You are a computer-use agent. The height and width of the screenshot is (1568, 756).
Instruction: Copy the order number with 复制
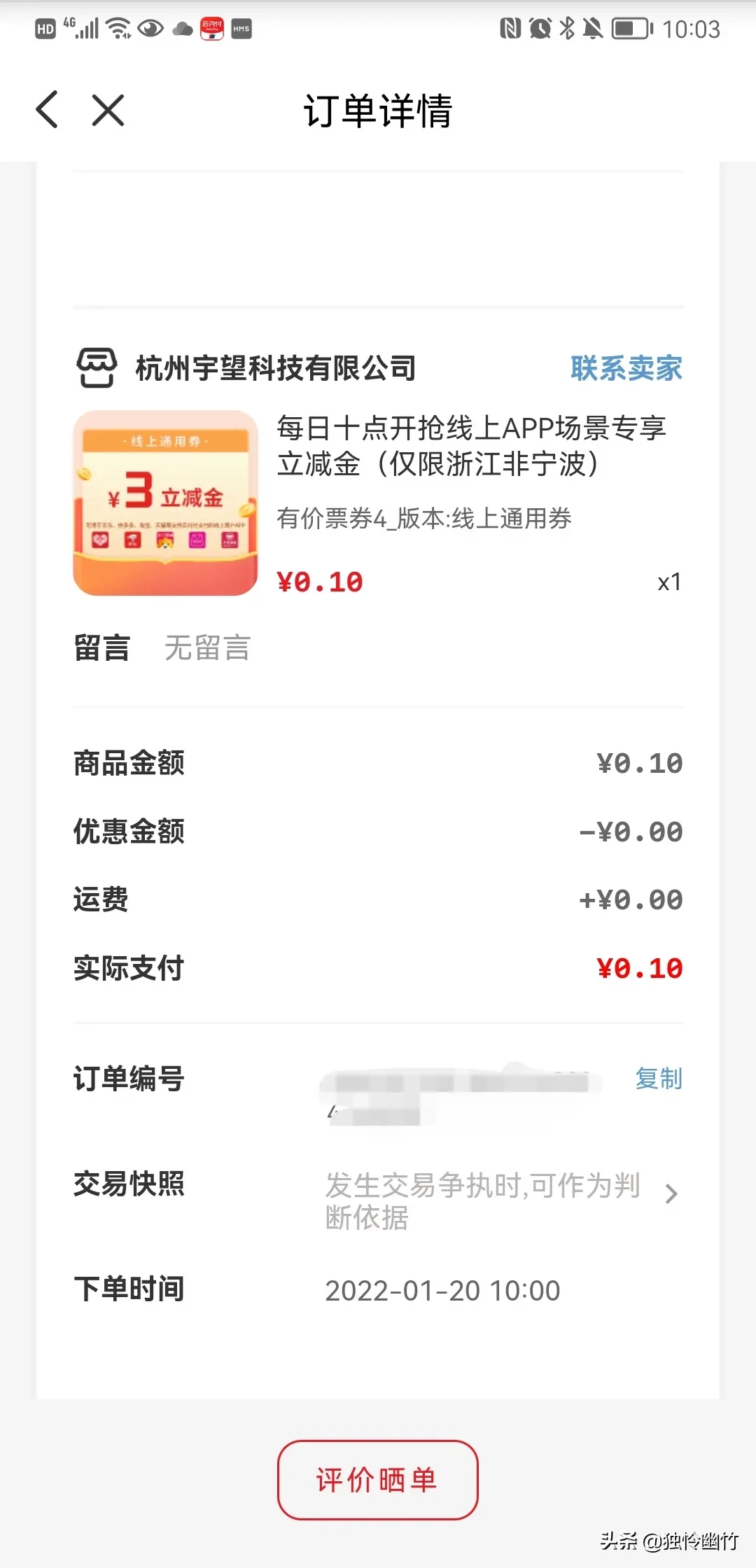tap(658, 1079)
